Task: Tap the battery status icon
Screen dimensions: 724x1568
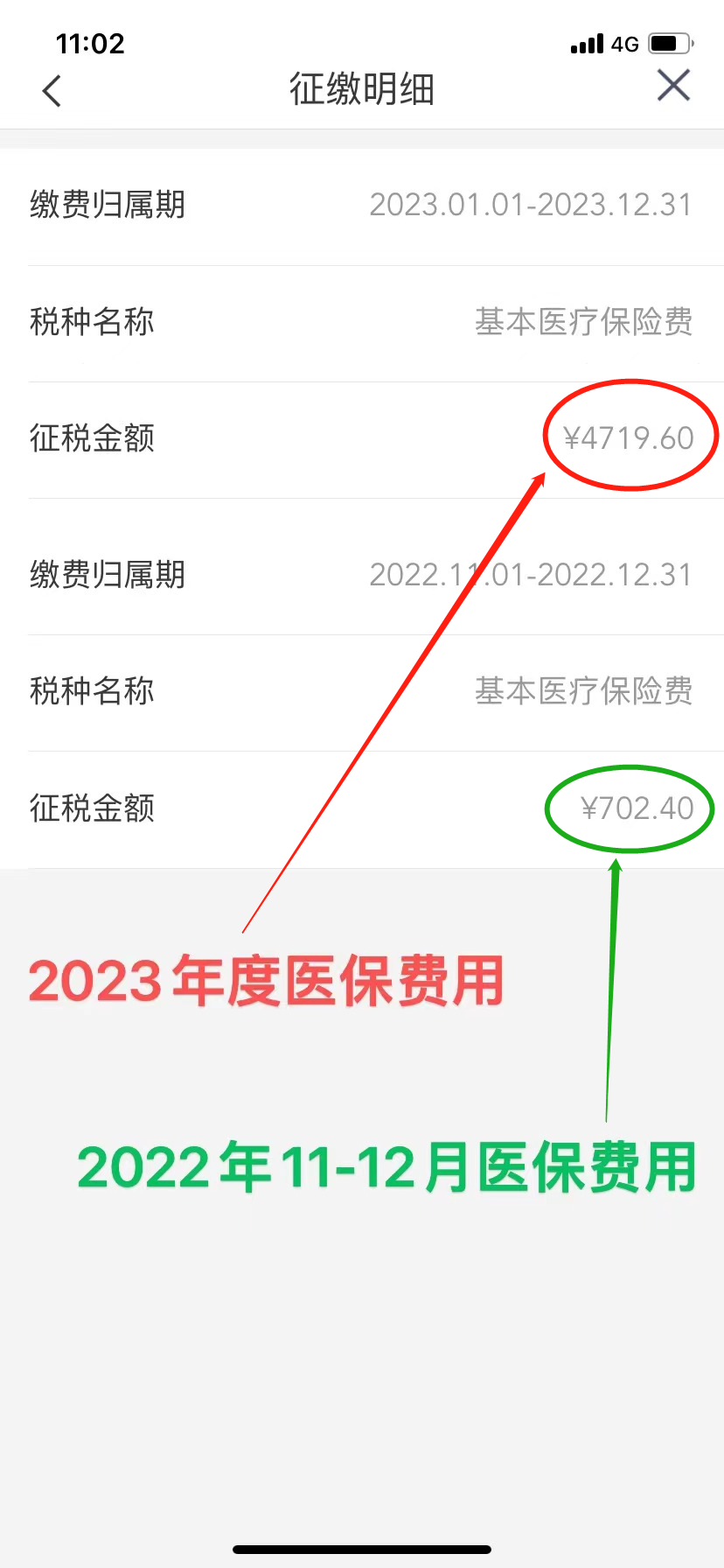Action: coord(670,42)
